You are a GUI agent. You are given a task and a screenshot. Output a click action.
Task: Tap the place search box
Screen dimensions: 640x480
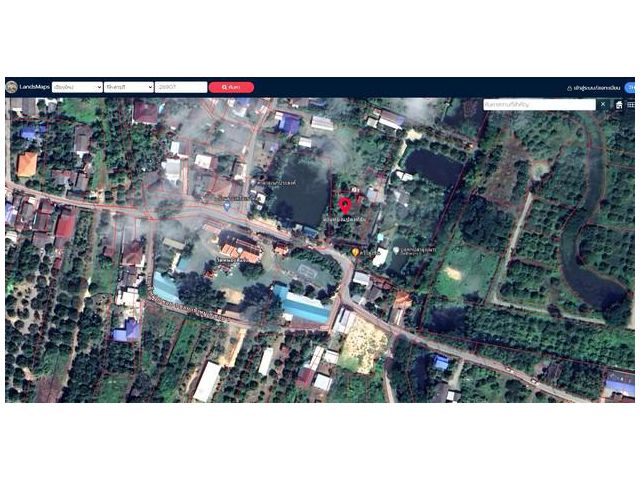540,104
